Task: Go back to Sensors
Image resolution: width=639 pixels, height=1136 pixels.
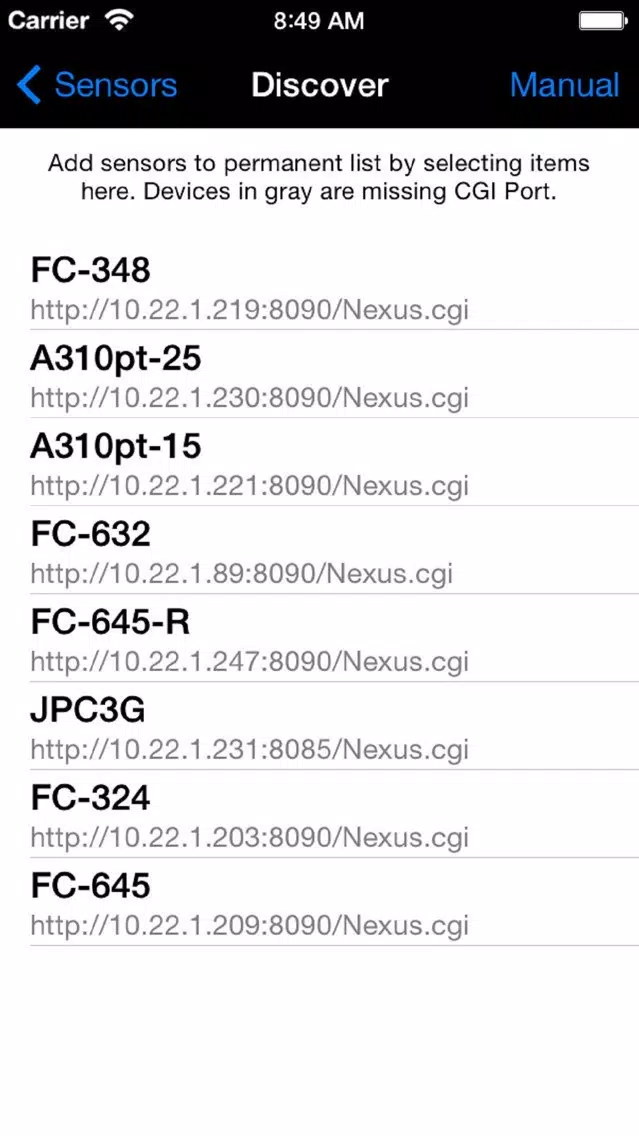Action: (x=97, y=85)
